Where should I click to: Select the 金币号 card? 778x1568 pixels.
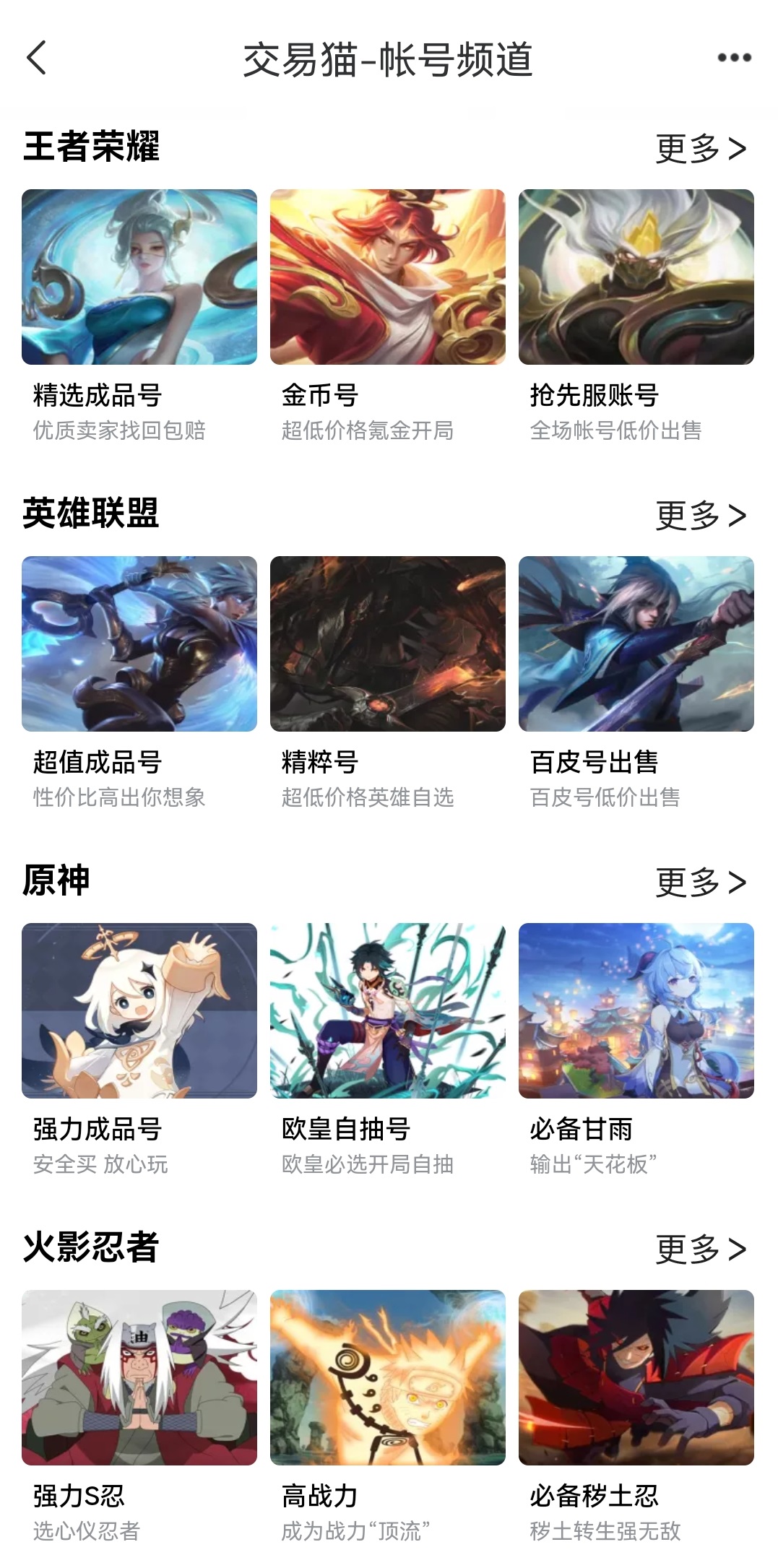(x=388, y=277)
